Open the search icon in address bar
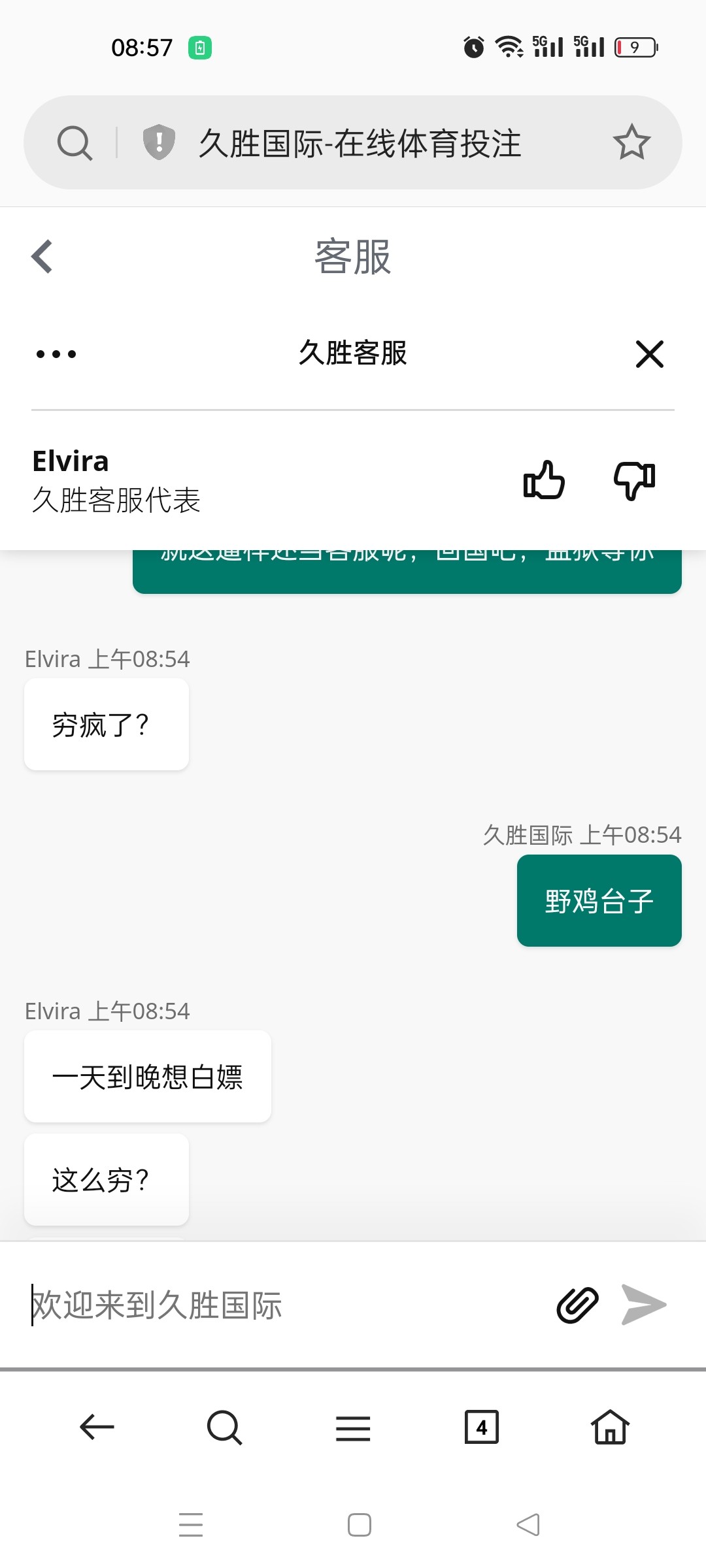The image size is (706, 1568). click(x=75, y=142)
